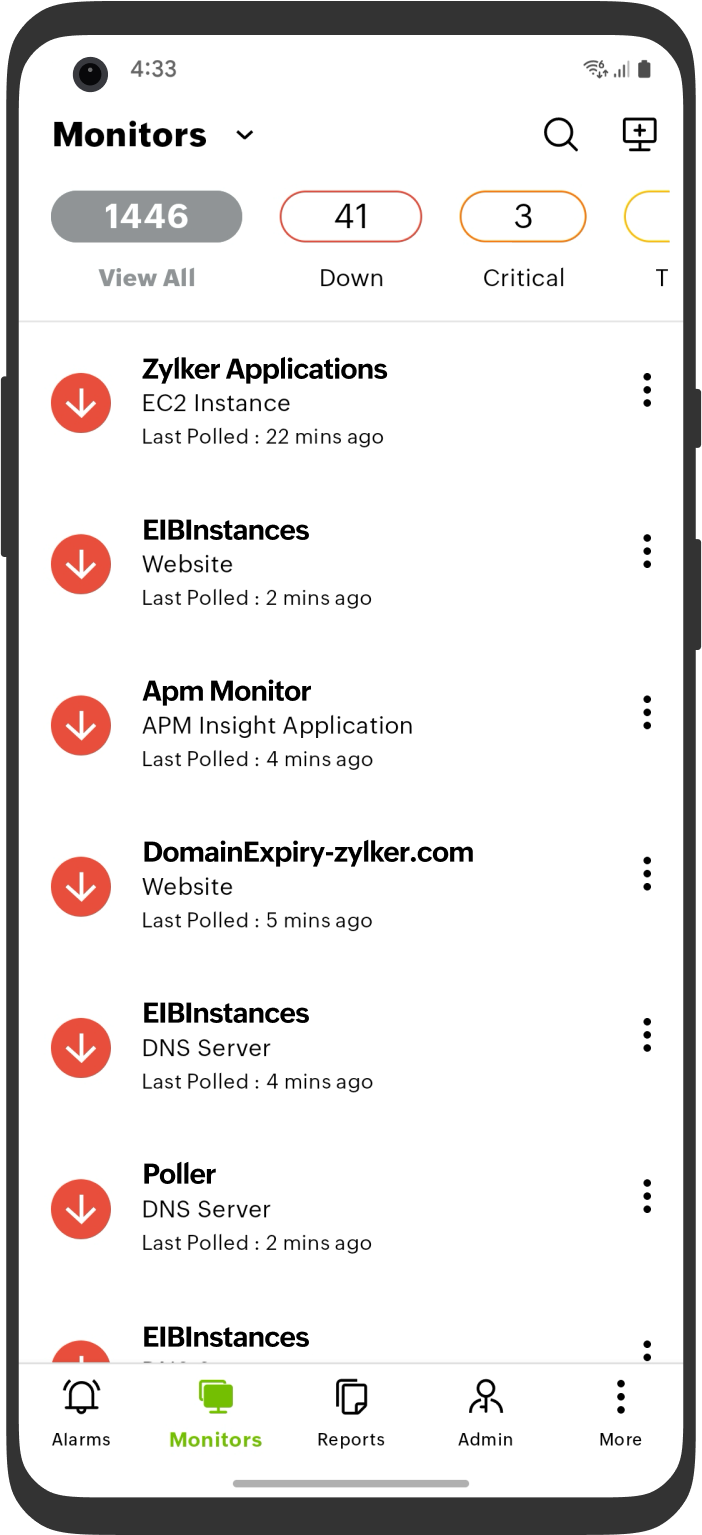Open the More tab
Image resolution: width=702 pixels, height=1535 pixels.
point(620,1413)
